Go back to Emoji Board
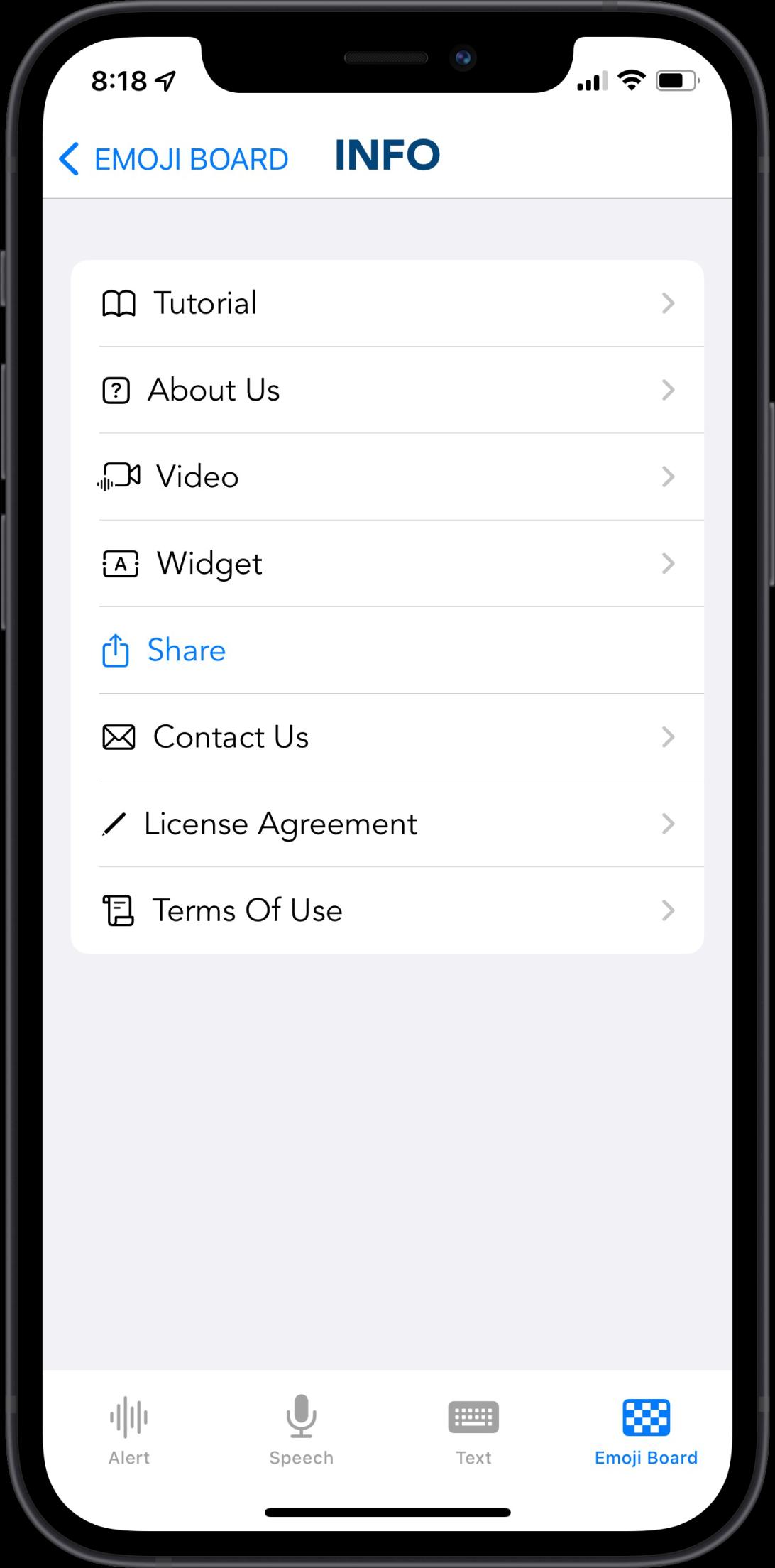Viewport: 775px width, 1568px height. click(173, 158)
